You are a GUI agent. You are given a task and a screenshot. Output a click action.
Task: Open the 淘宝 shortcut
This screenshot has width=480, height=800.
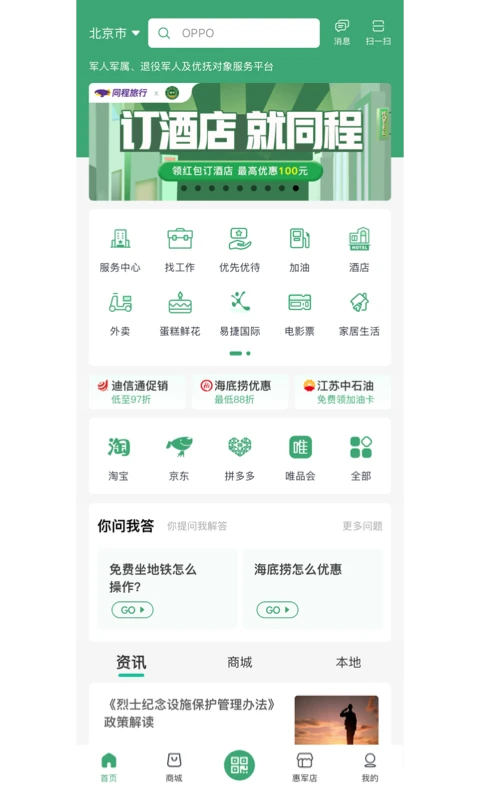click(x=118, y=458)
